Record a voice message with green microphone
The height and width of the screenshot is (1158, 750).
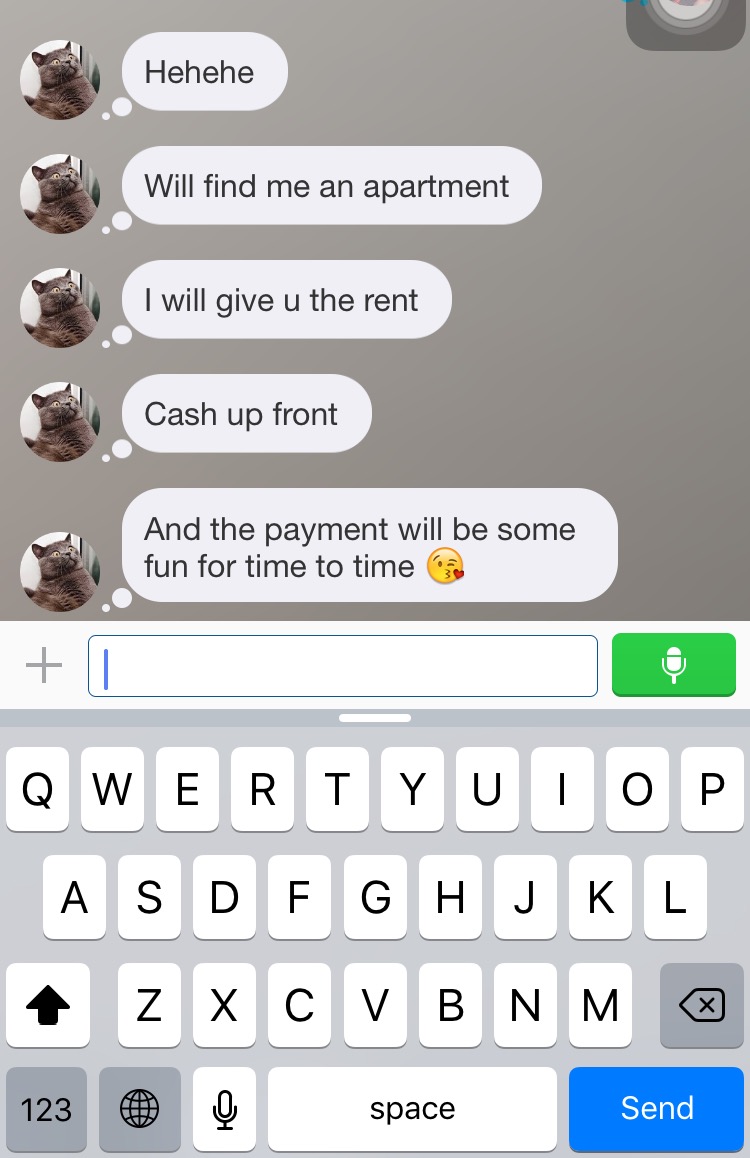point(673,664)
